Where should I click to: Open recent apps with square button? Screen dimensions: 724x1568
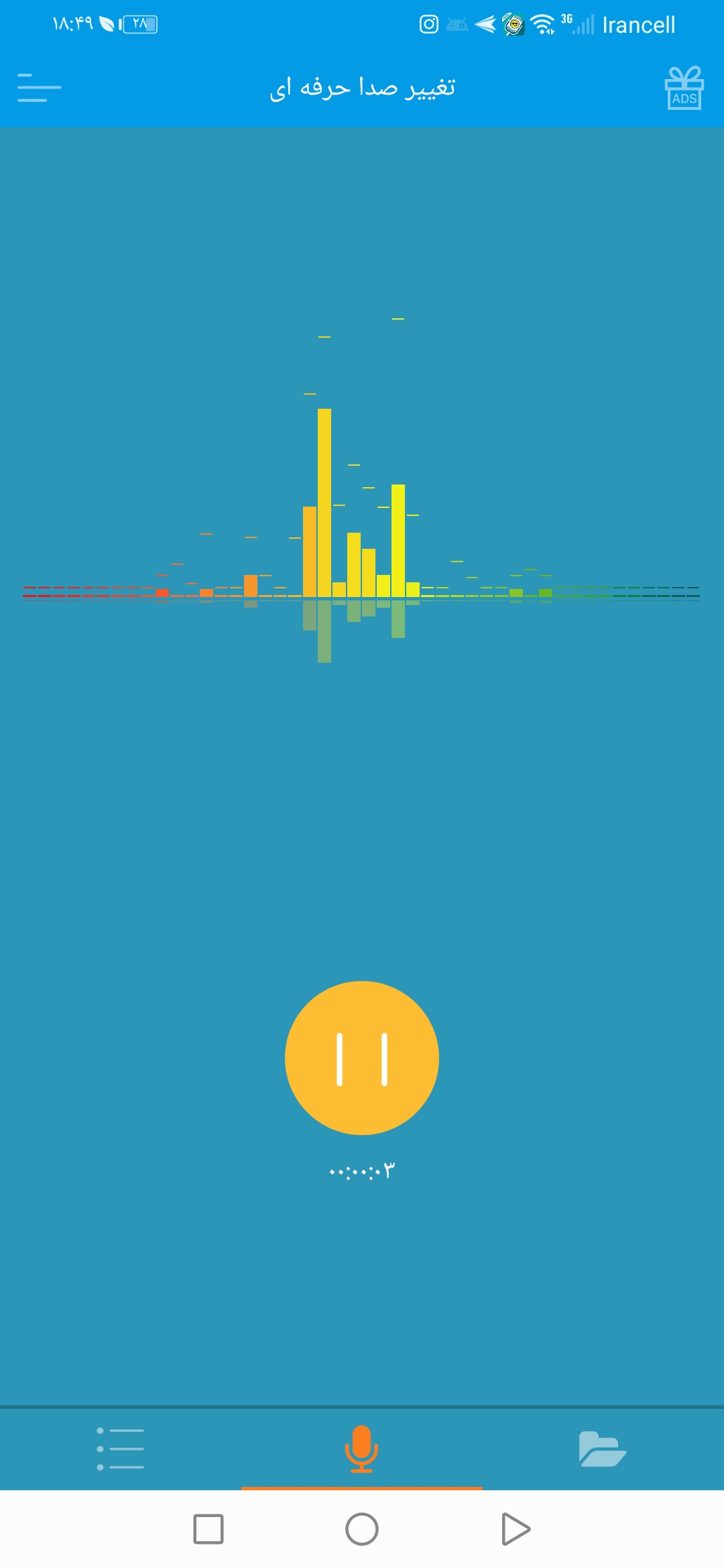click(x=208, y=1529)
